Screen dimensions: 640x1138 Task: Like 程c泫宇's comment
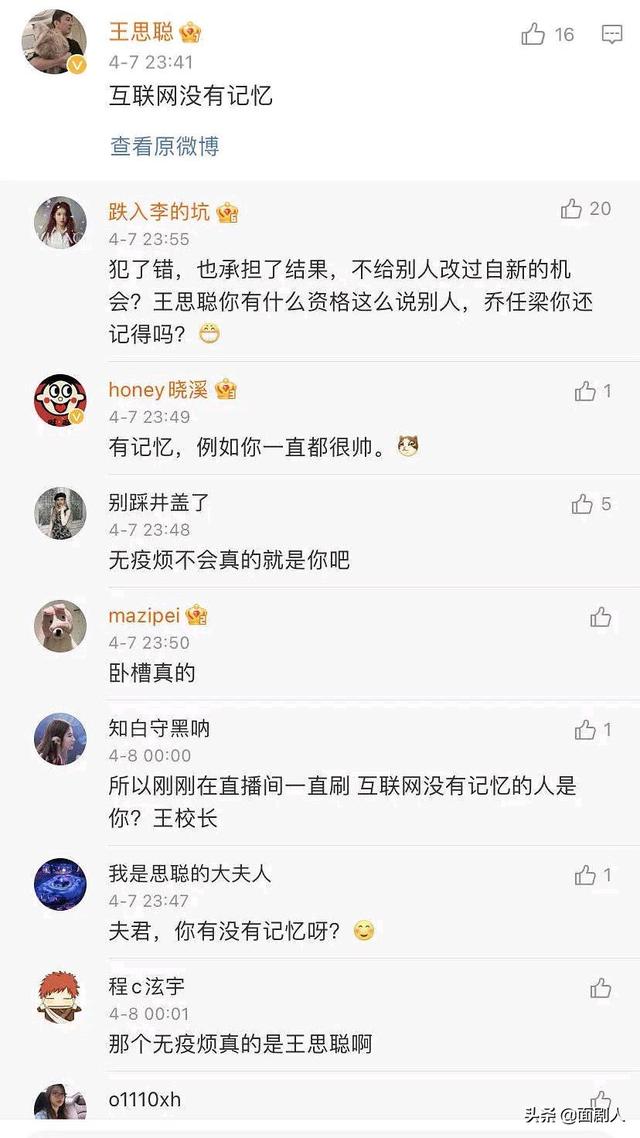click(x=600, y=989)
